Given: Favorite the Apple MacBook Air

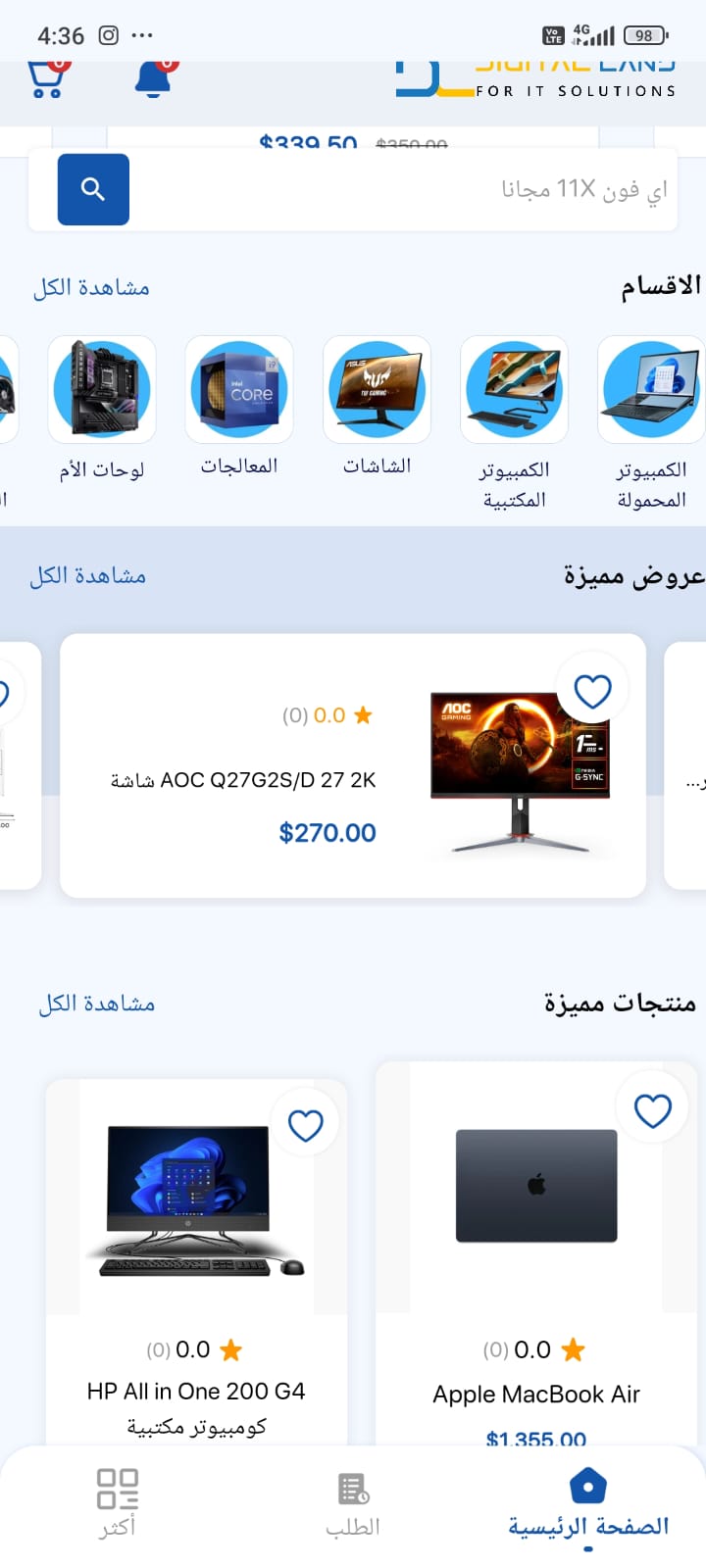Looking at the screenshot, I should [652, 1110].
